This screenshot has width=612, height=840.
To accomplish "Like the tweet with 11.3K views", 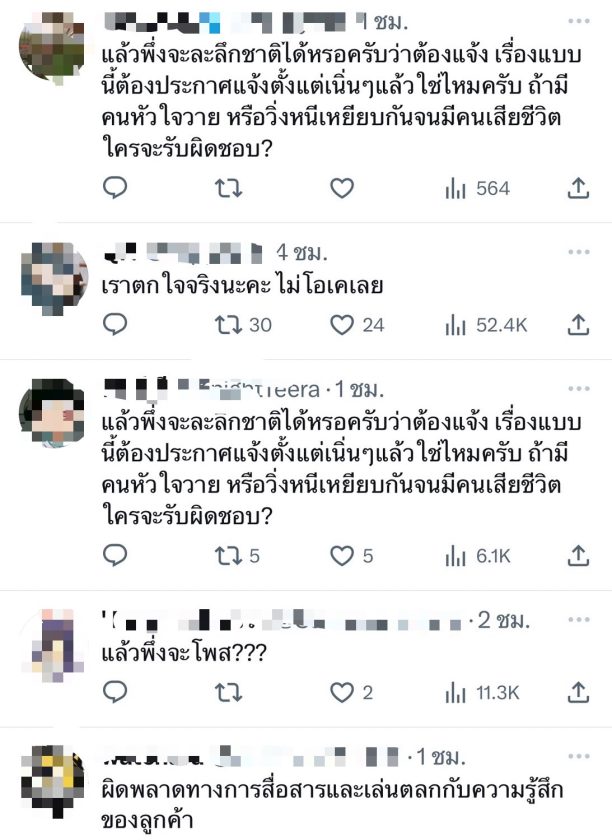I will point(342,691).
